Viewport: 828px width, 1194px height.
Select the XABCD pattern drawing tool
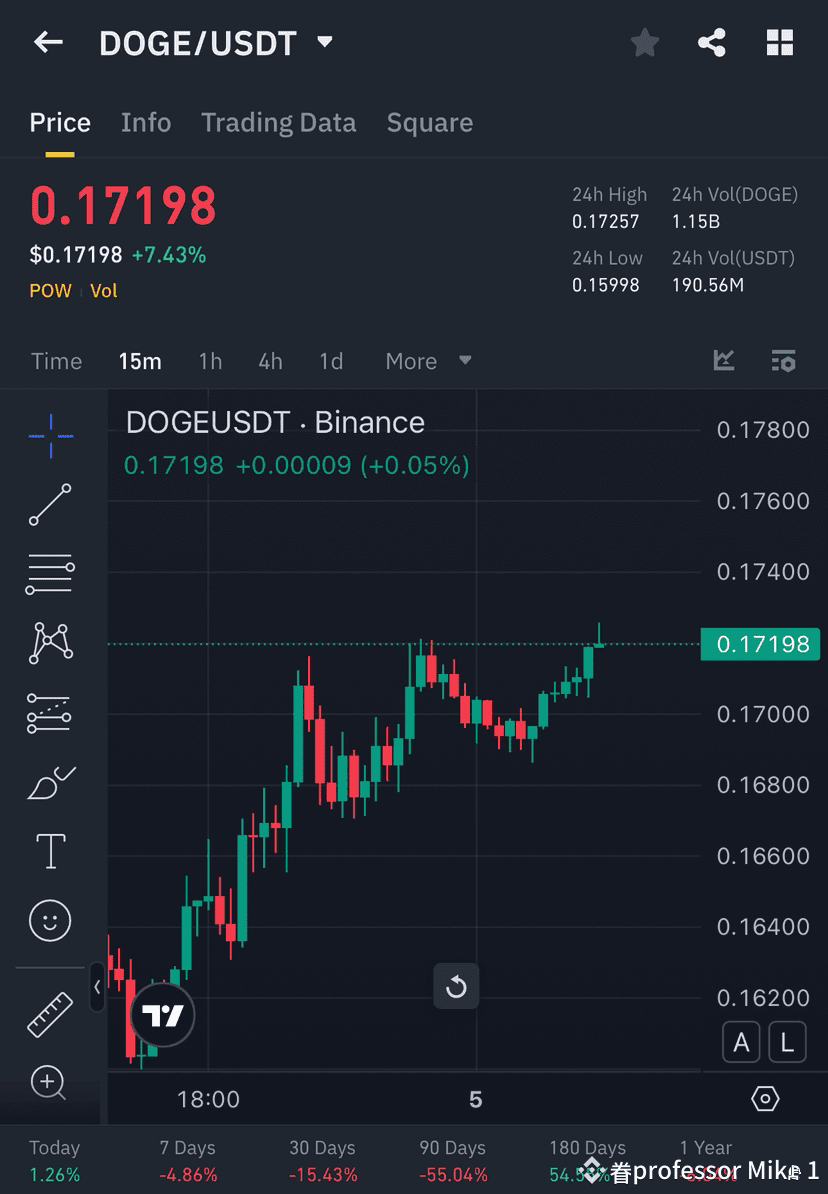(50, 643)
